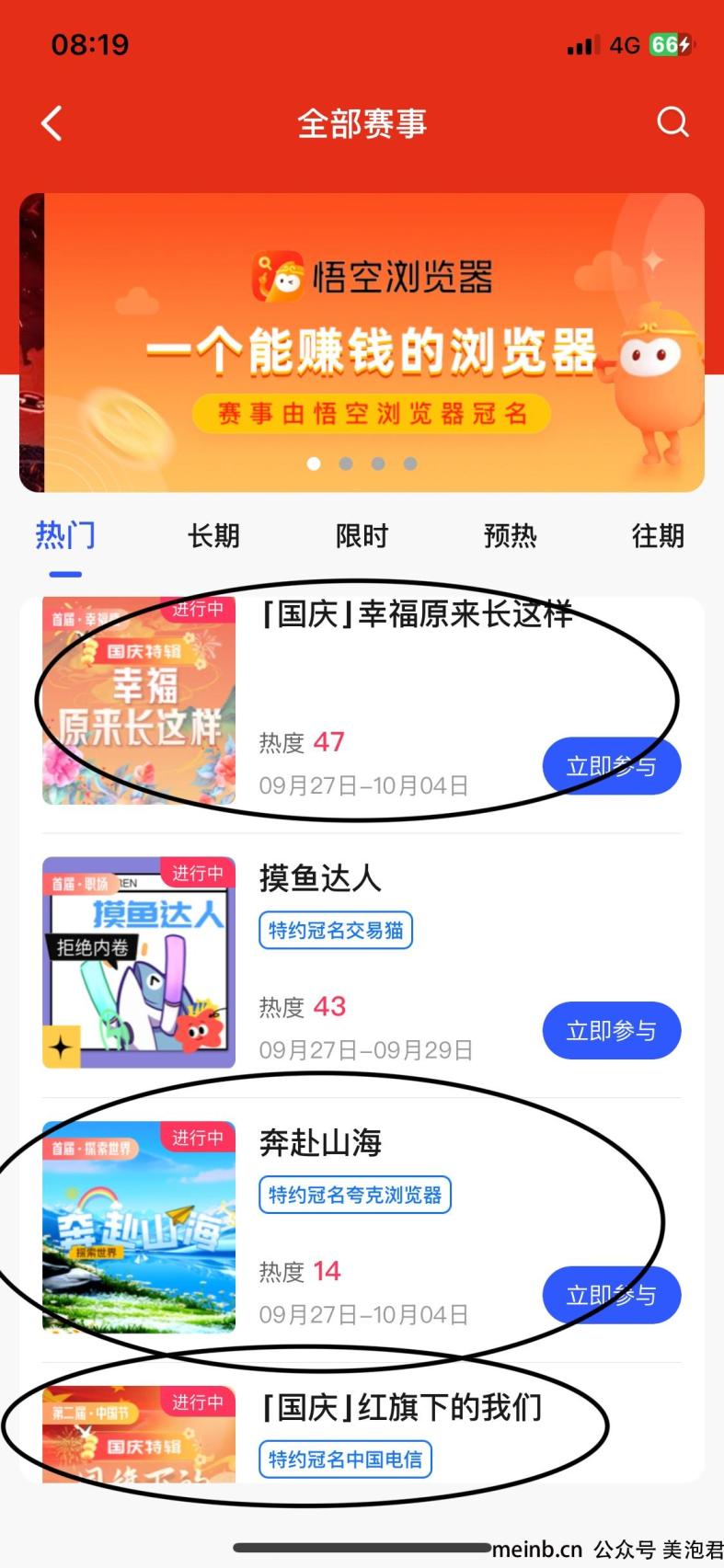Open the 悟空浏览器 banner
Viewport: 724px width, 1568px height.
[362, 342]
